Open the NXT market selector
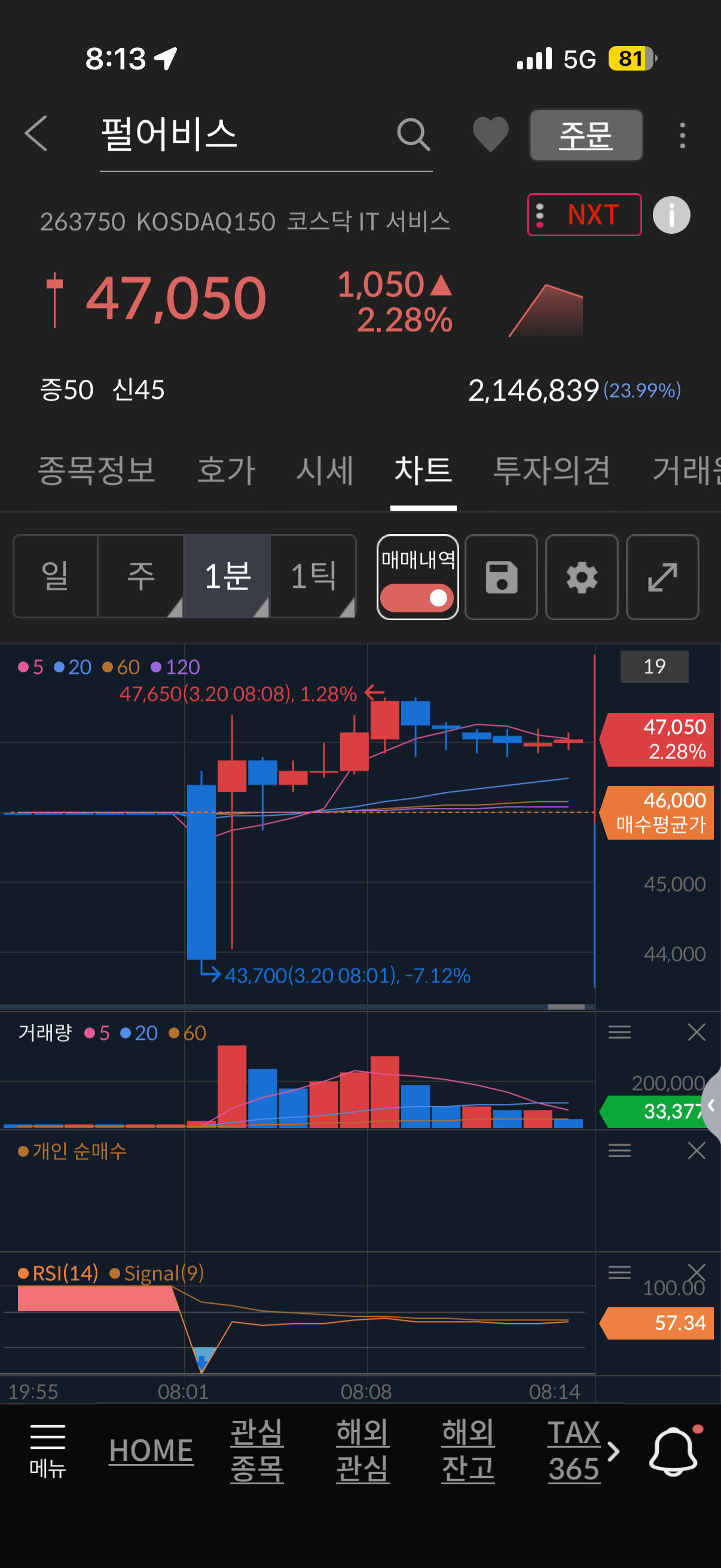The image size is (721, 1568). point(584,215)
